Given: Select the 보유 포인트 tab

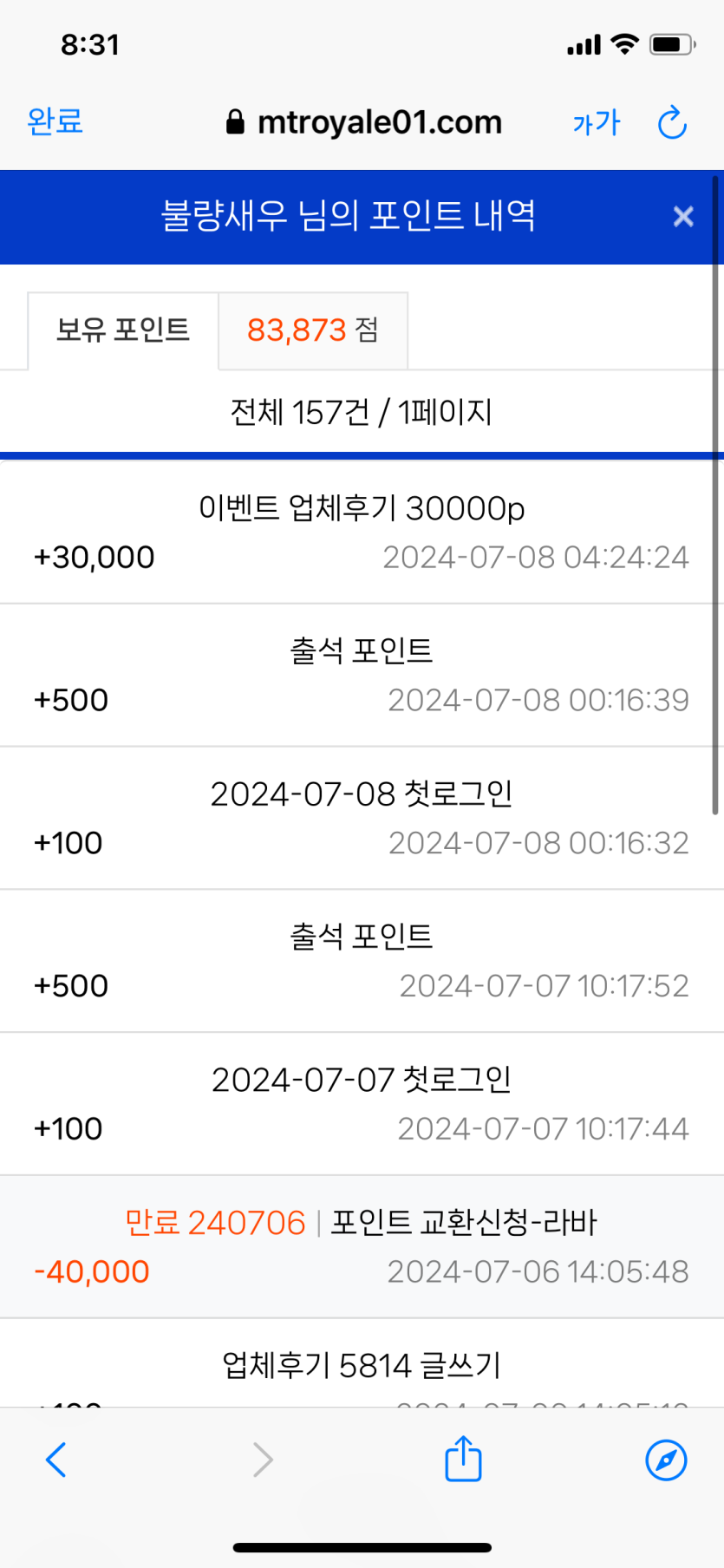Looking at the screenshot, I should click(123, 330).
